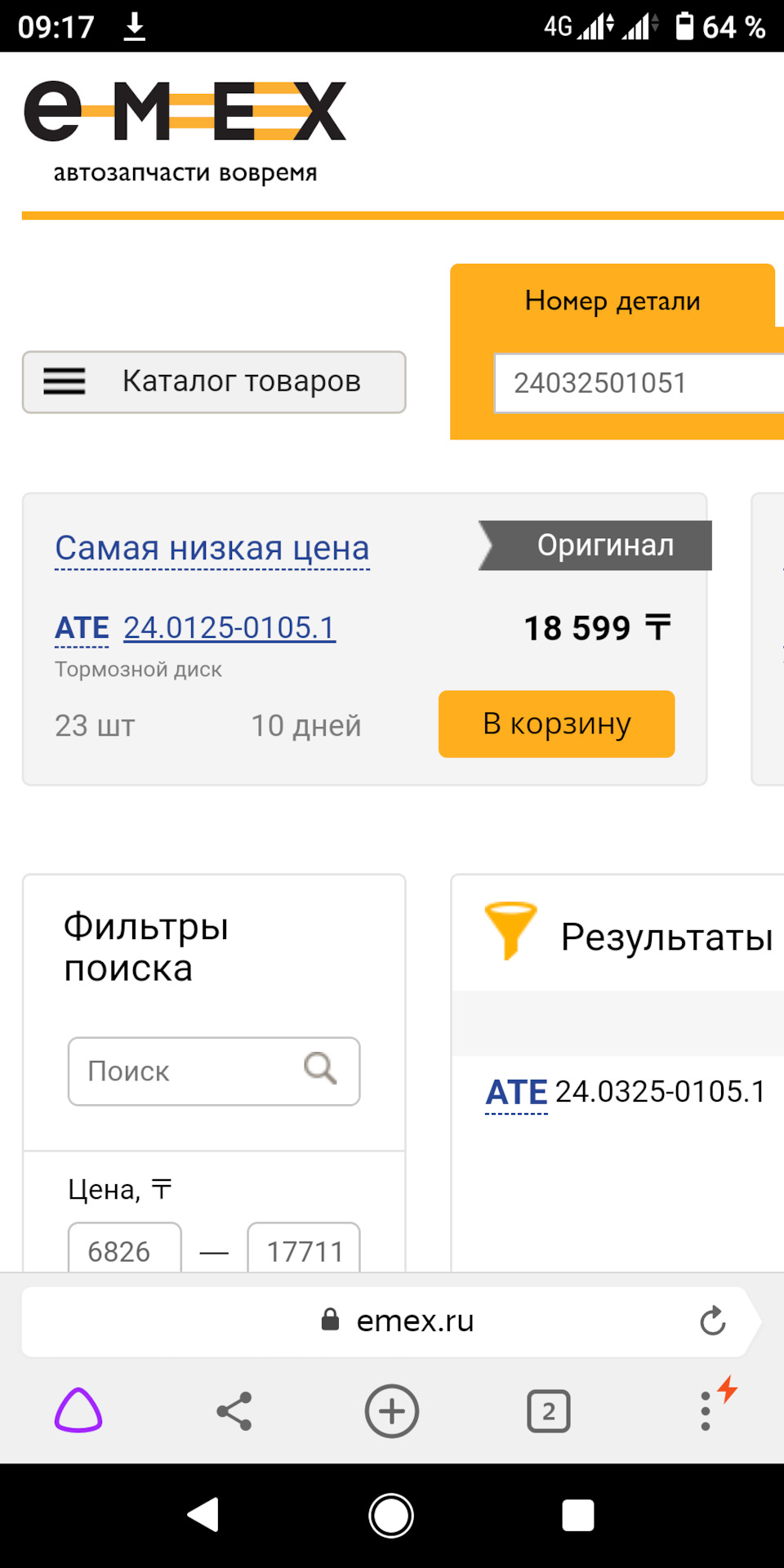Show the open tabs list

pos(548,1411)
